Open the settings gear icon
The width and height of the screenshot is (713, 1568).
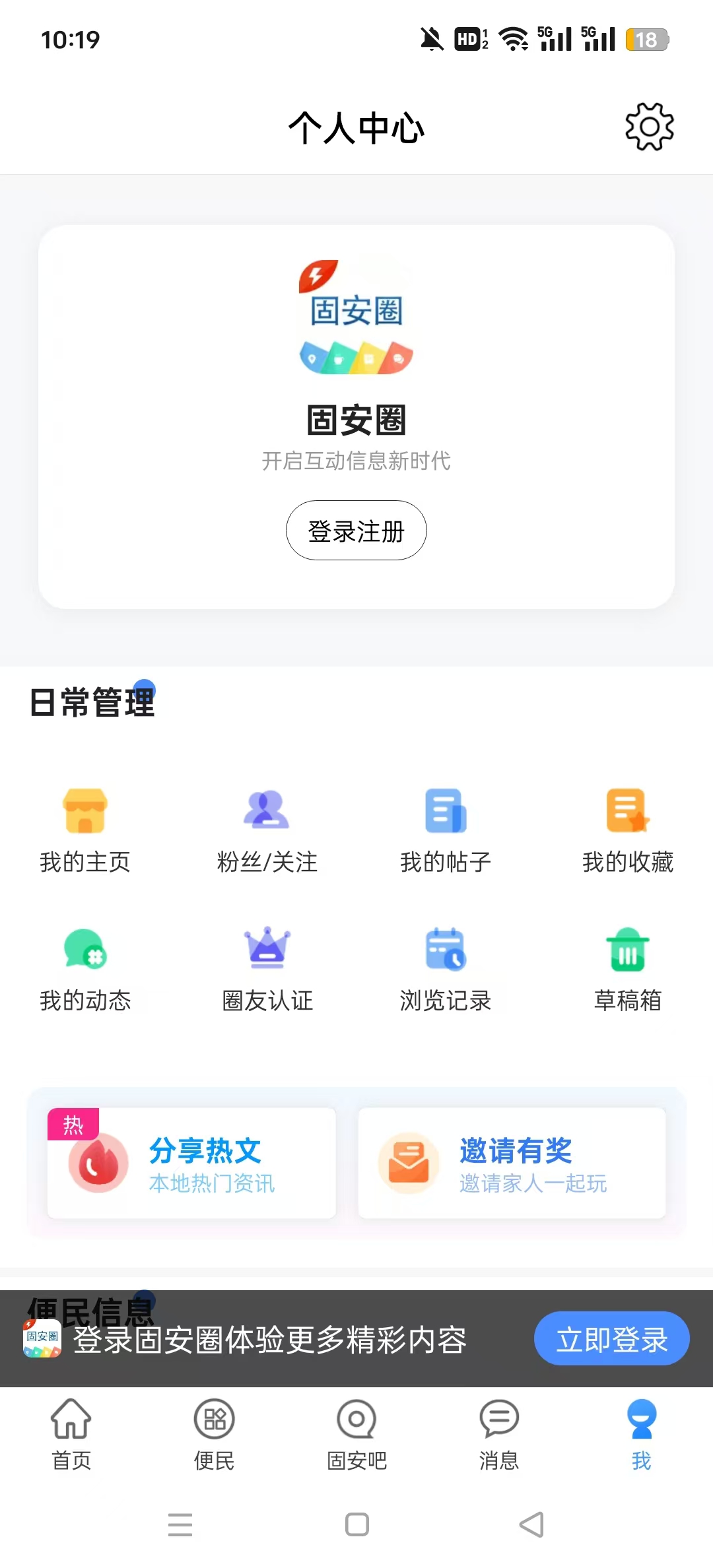point(649,126)
